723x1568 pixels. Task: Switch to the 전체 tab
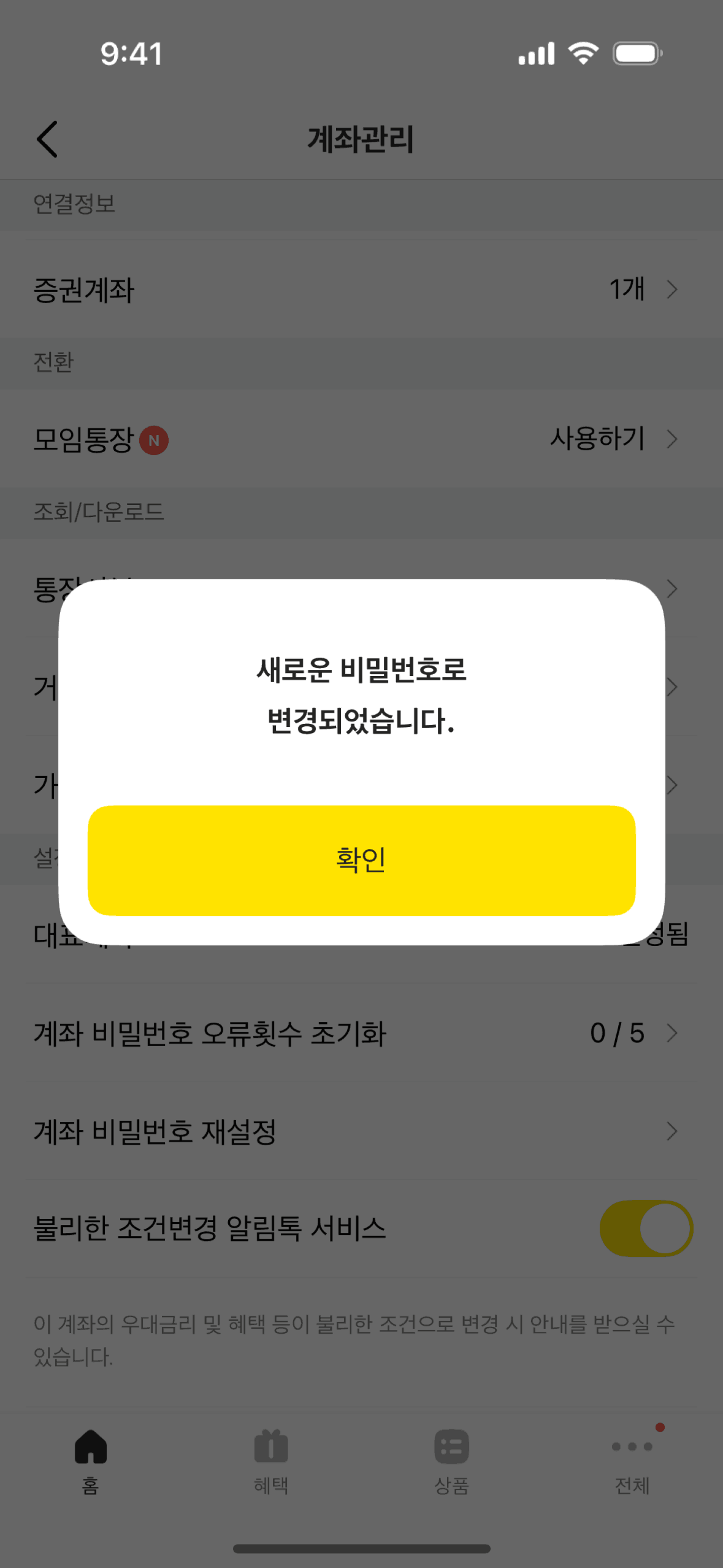click(632, 1460)
